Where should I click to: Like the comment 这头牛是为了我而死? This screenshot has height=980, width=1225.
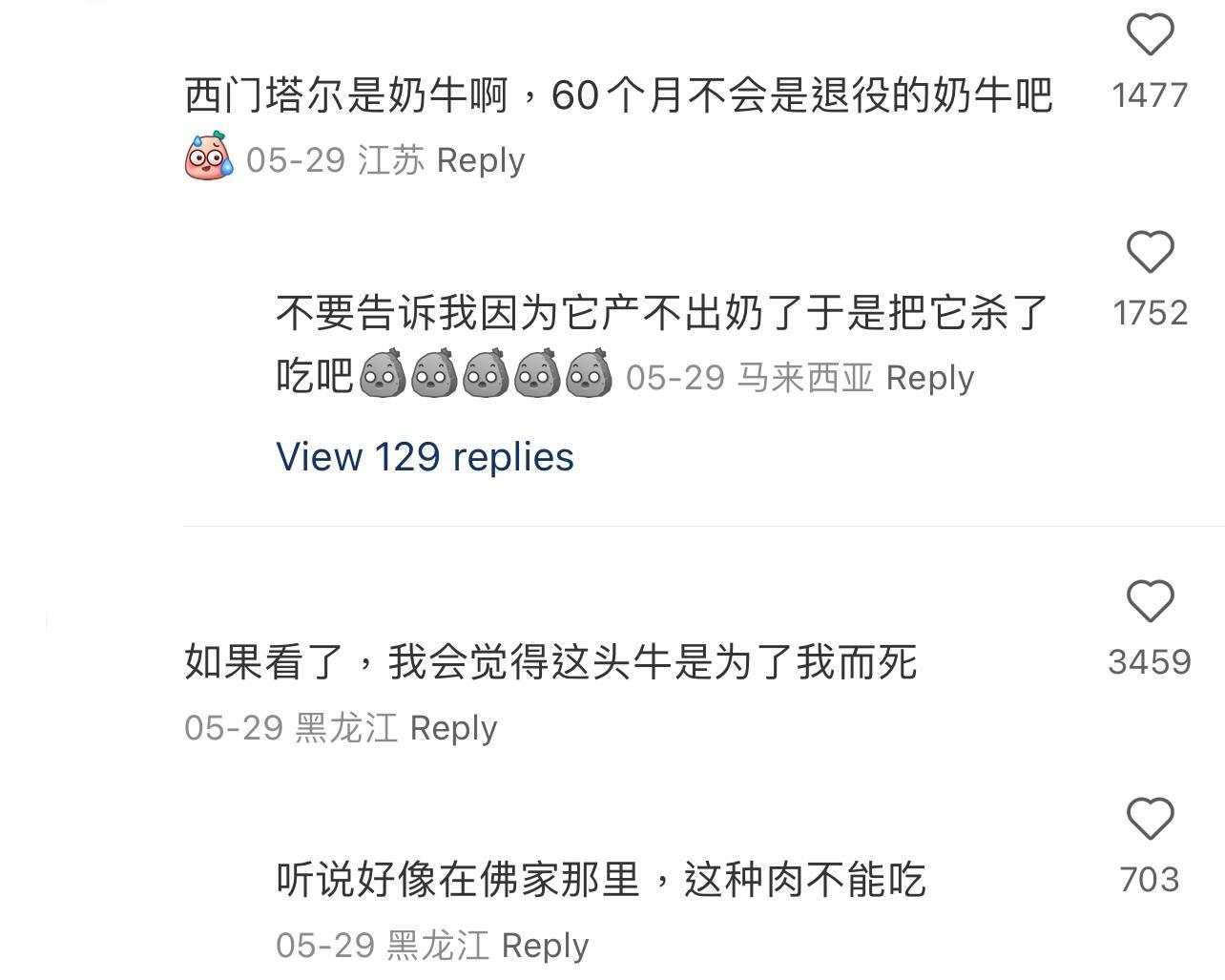coord(1150,602)
